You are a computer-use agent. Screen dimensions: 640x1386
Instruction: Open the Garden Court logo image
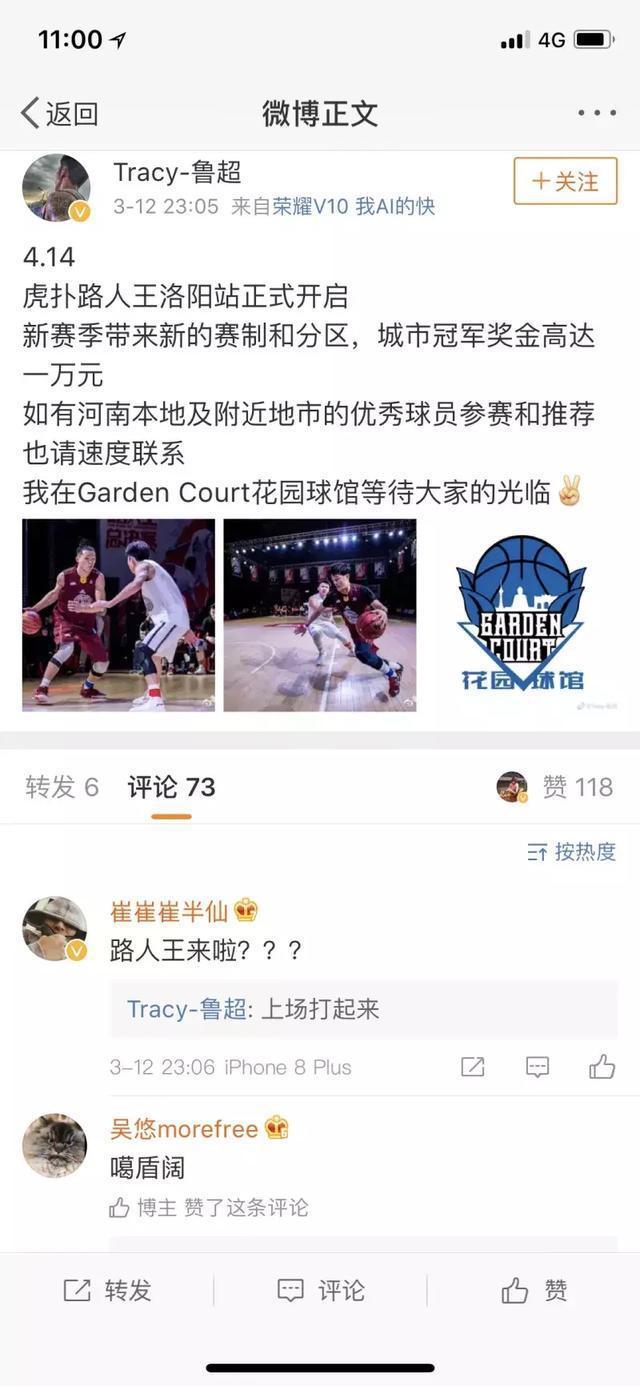521,614
